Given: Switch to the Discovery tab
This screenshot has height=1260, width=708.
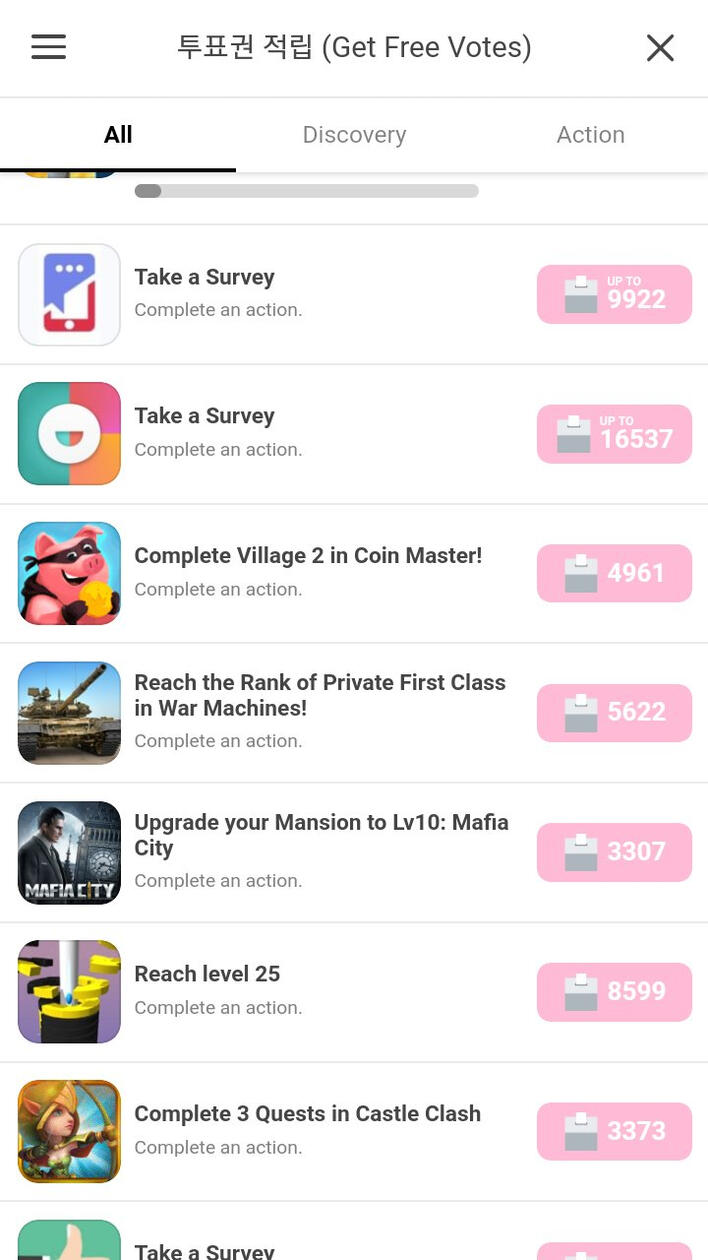Looking at the screenshot, I should [354, 135].
